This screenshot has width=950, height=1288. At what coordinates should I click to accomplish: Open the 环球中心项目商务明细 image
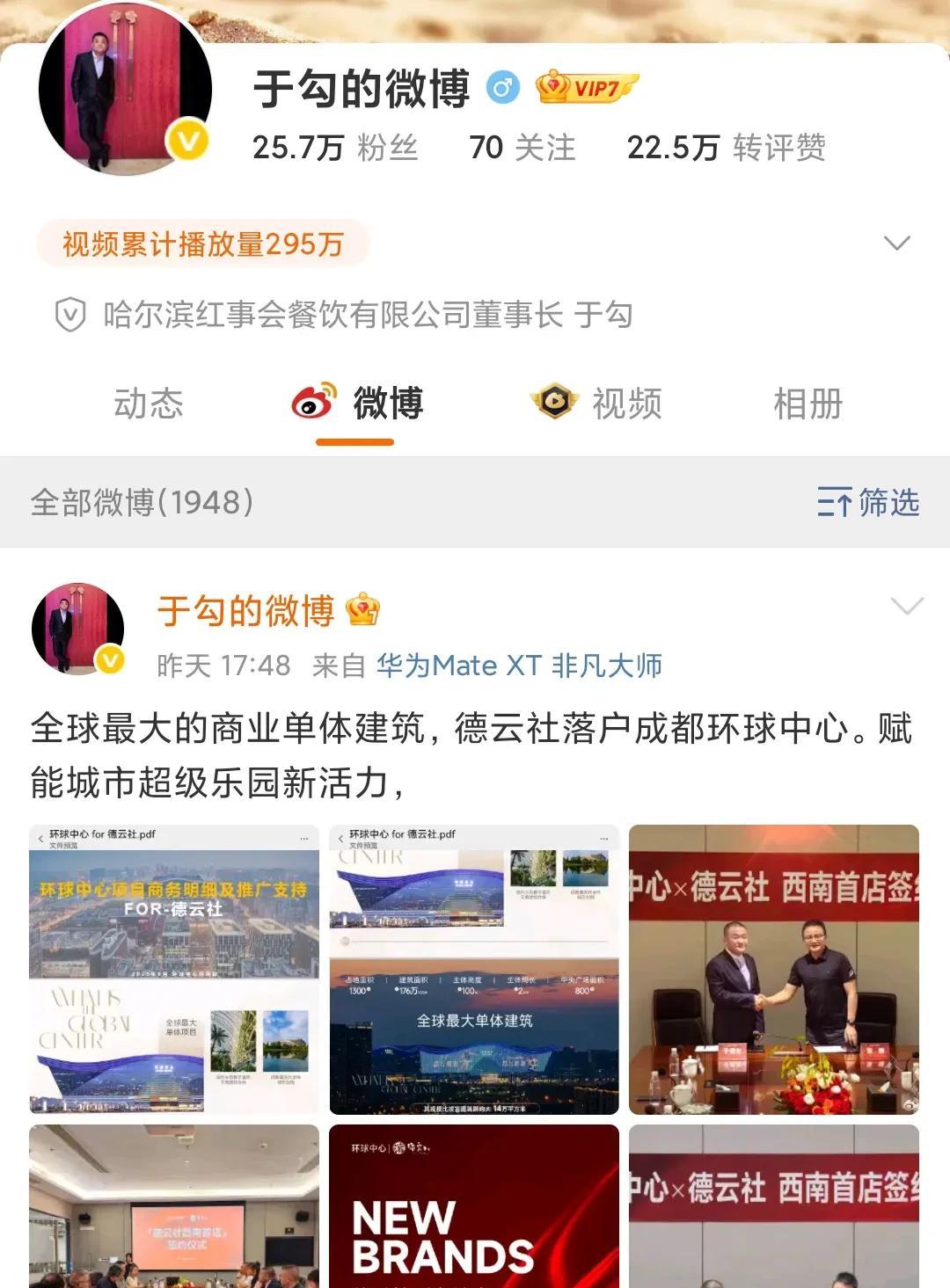174,969
